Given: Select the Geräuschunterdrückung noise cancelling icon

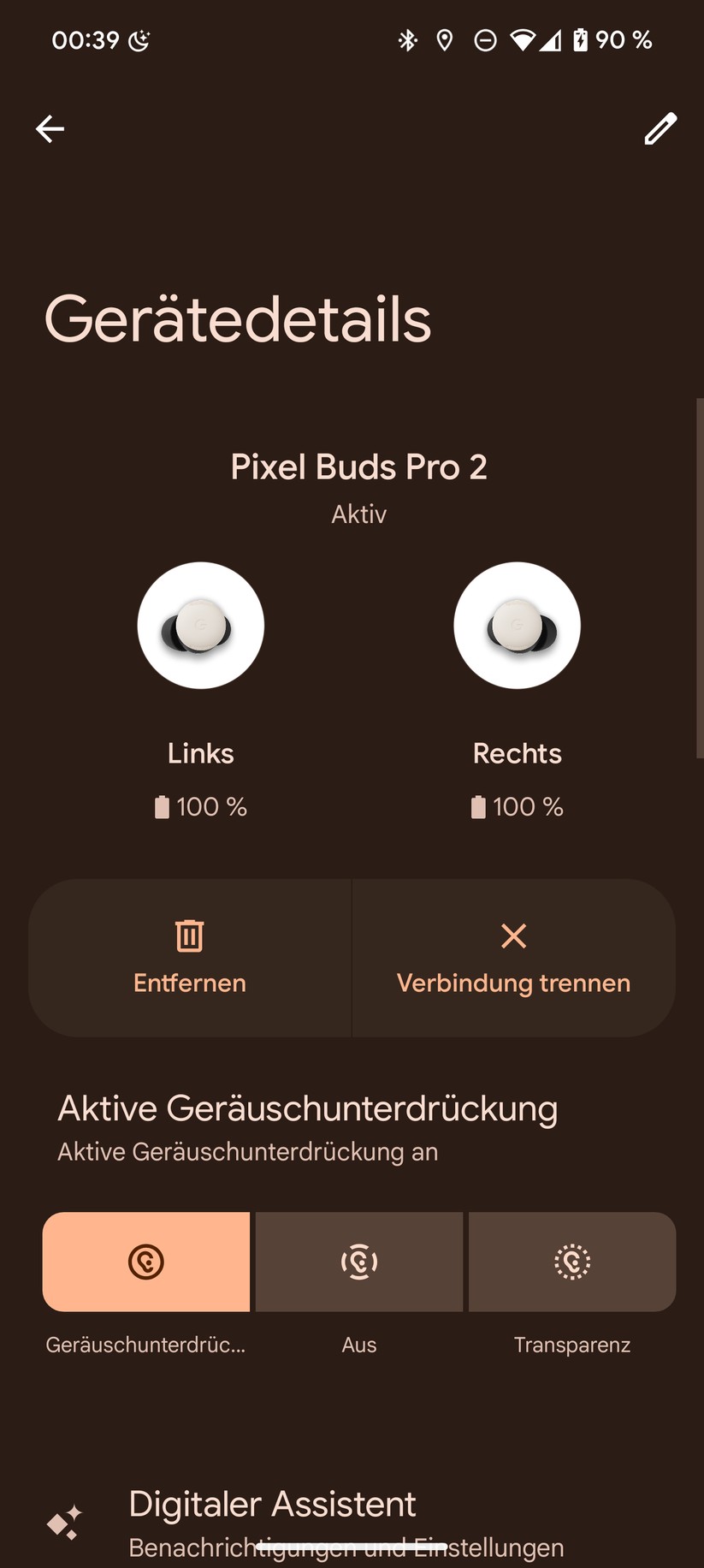Looking at the screenshot, I should tap(145, 1261).
